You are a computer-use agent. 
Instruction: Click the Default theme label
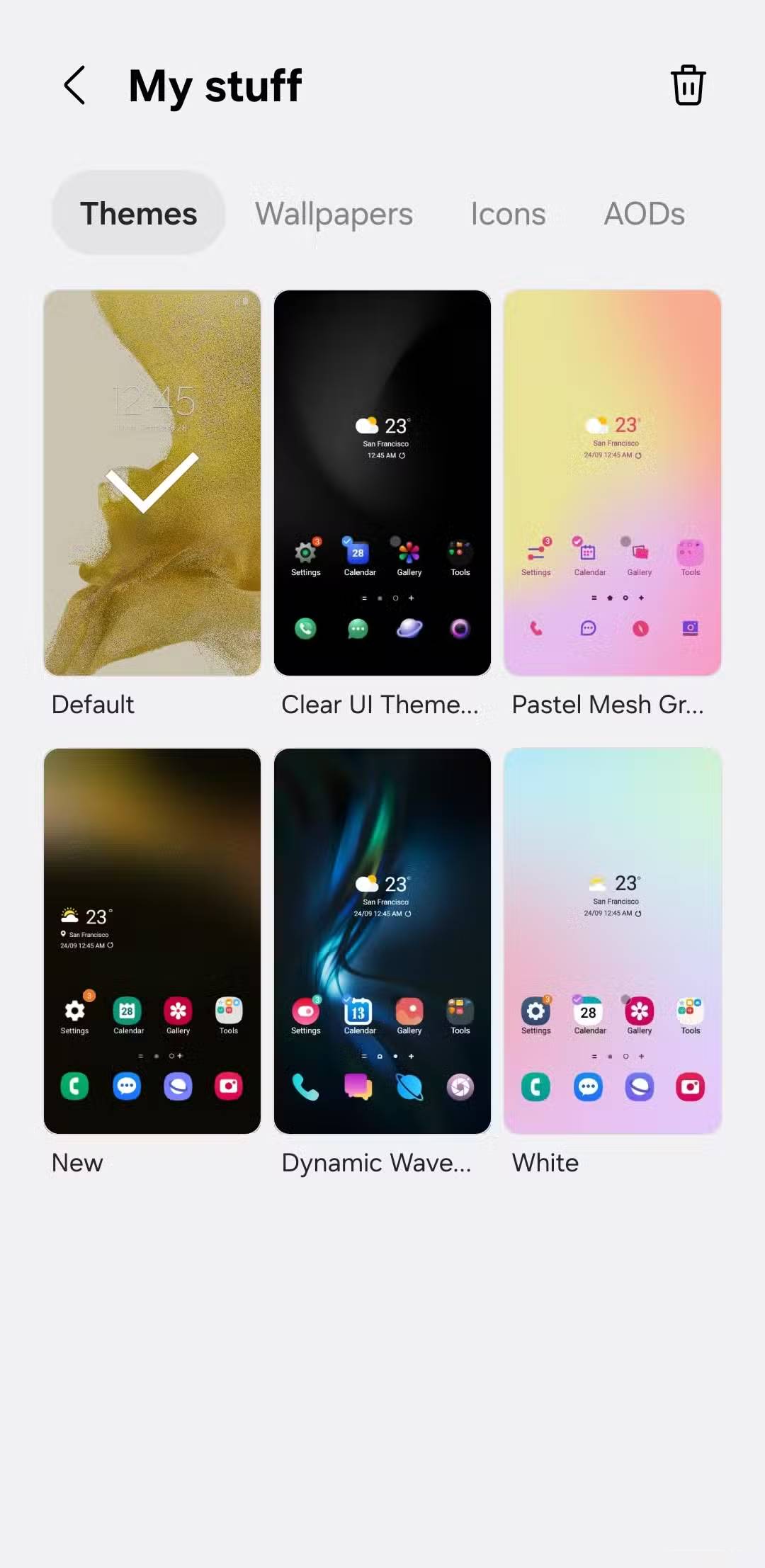coord(92,704)
